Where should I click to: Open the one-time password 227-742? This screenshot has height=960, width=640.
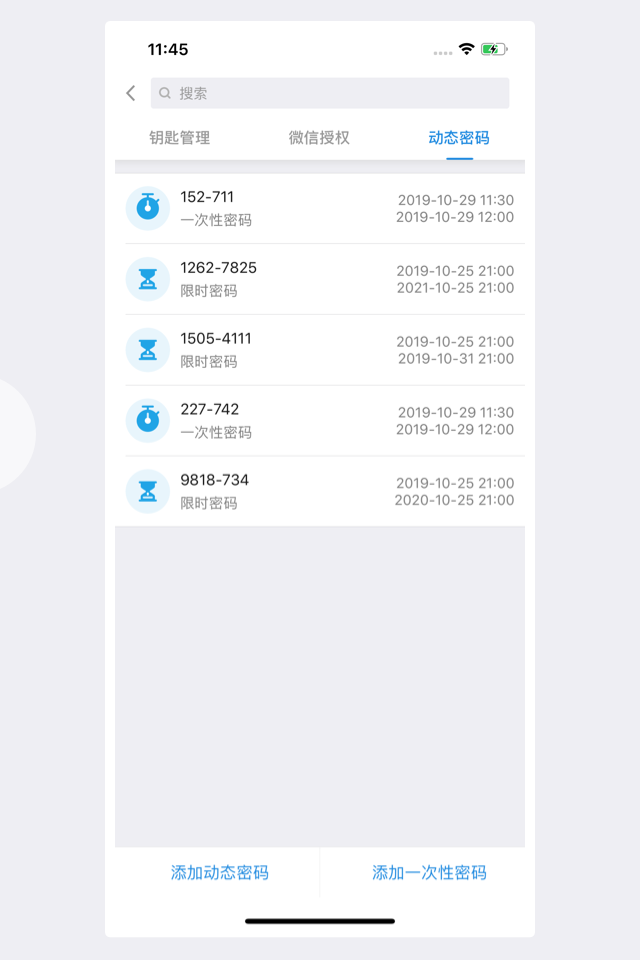[x=320, y=421]
